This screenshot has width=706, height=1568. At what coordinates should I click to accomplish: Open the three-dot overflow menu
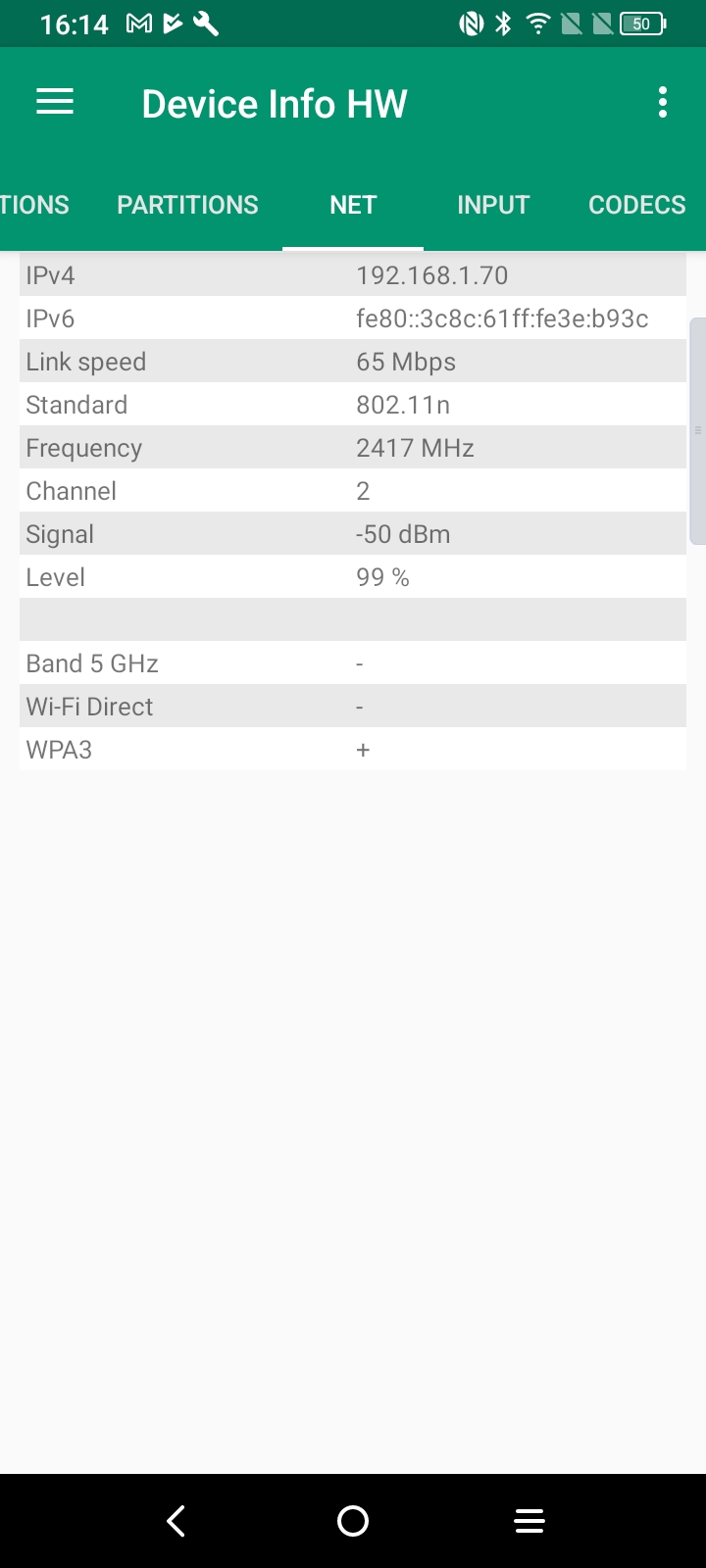coord(663,102)
